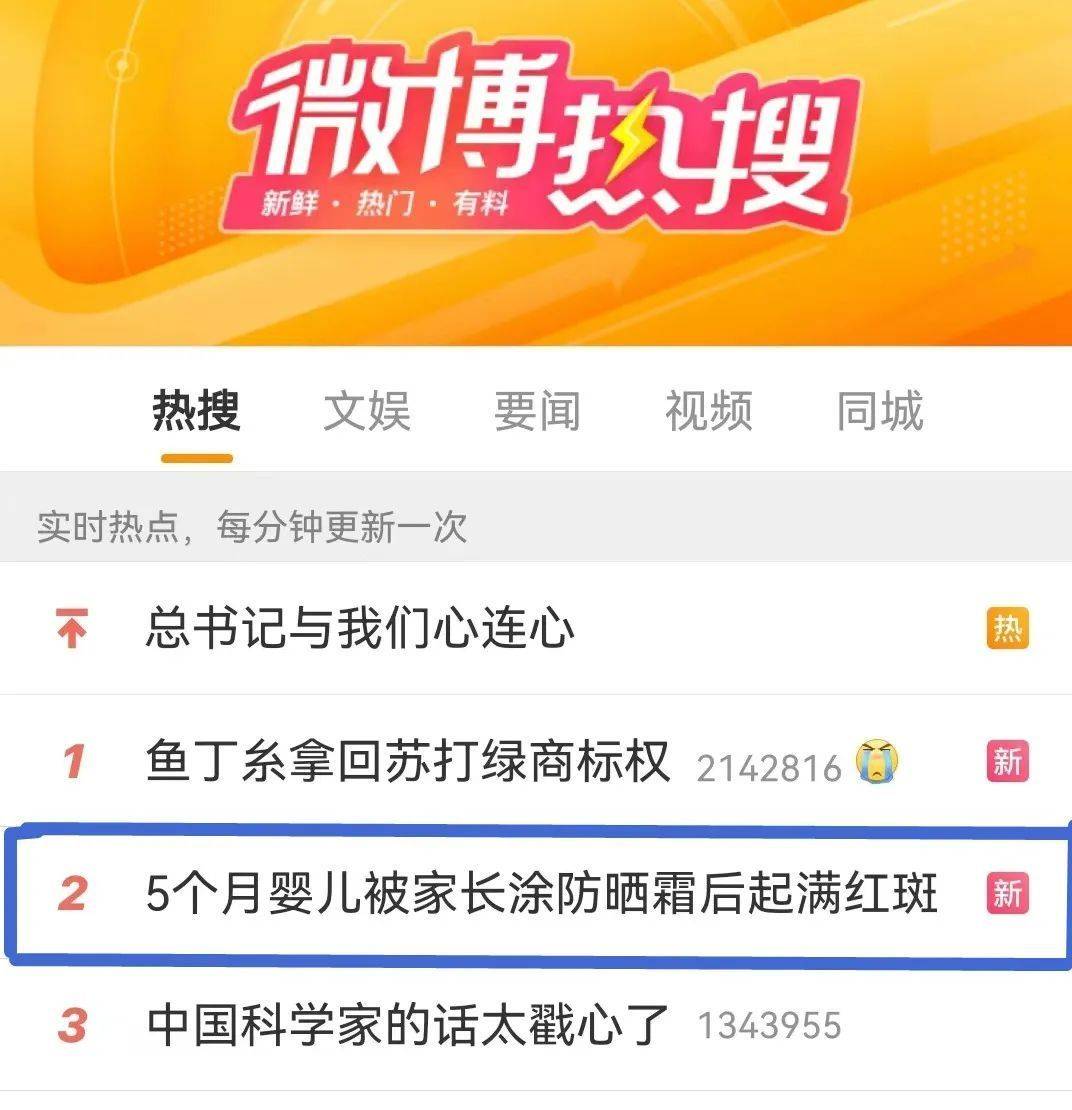1072x1110 pixels.
Task: Switch to the 要闻 tab
Action: [537, 411]
